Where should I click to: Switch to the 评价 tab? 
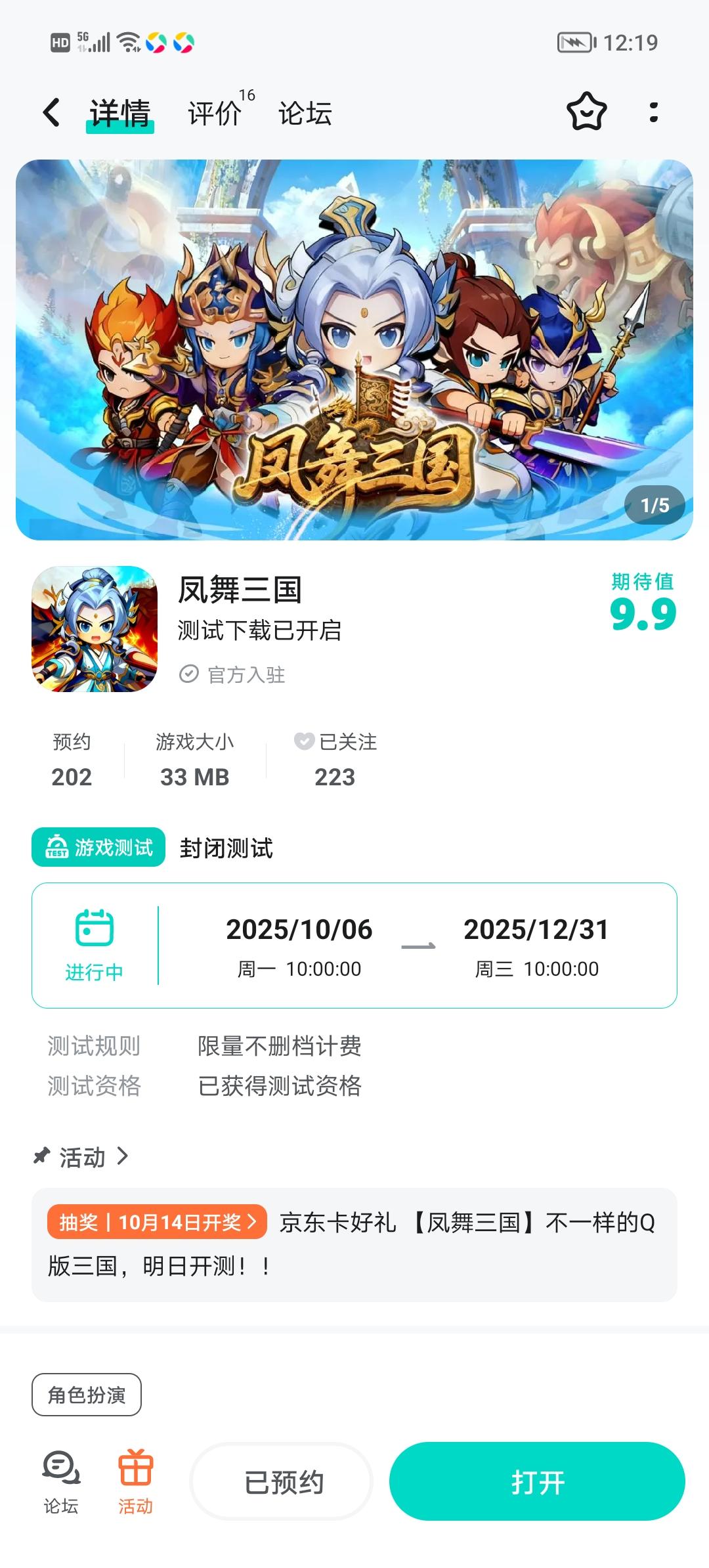coord(212,113)
